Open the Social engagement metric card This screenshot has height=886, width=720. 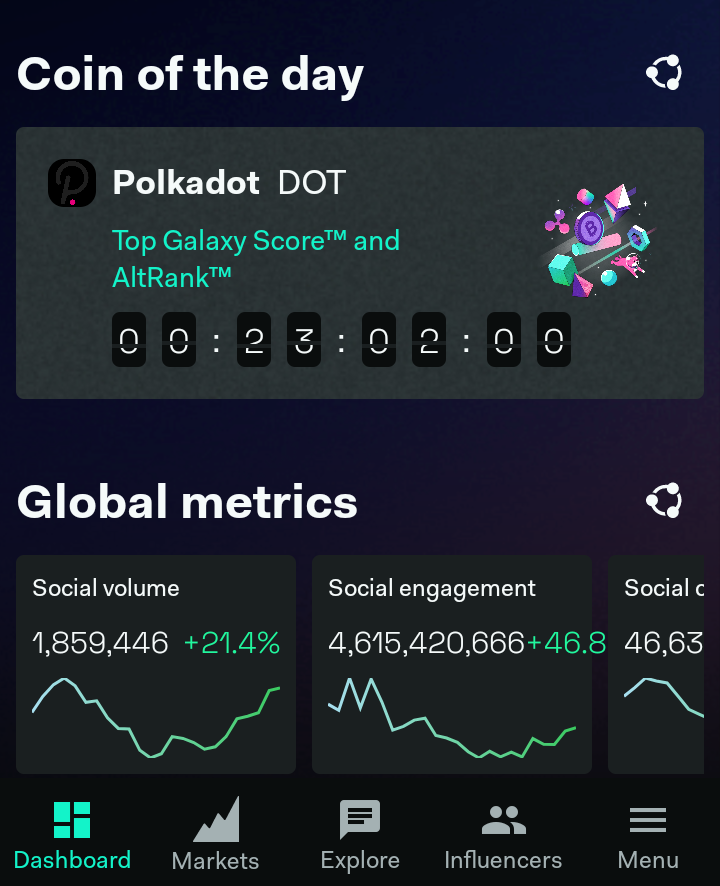[x=452, y=664]
